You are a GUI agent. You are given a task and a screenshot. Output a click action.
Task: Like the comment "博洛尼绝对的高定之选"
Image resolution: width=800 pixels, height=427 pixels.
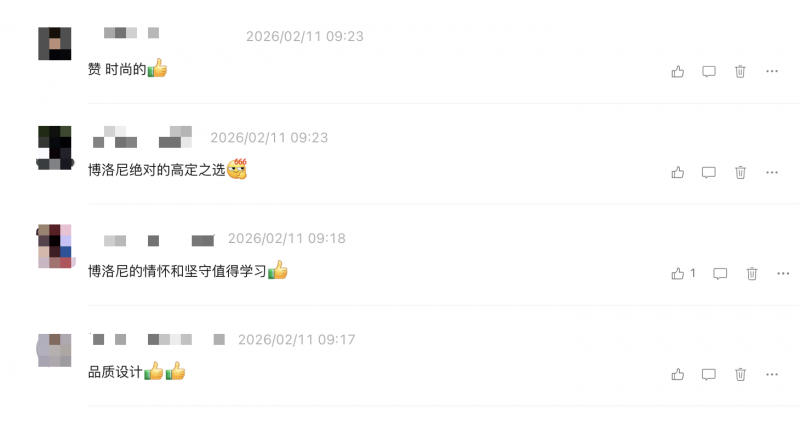click(678, 172)
